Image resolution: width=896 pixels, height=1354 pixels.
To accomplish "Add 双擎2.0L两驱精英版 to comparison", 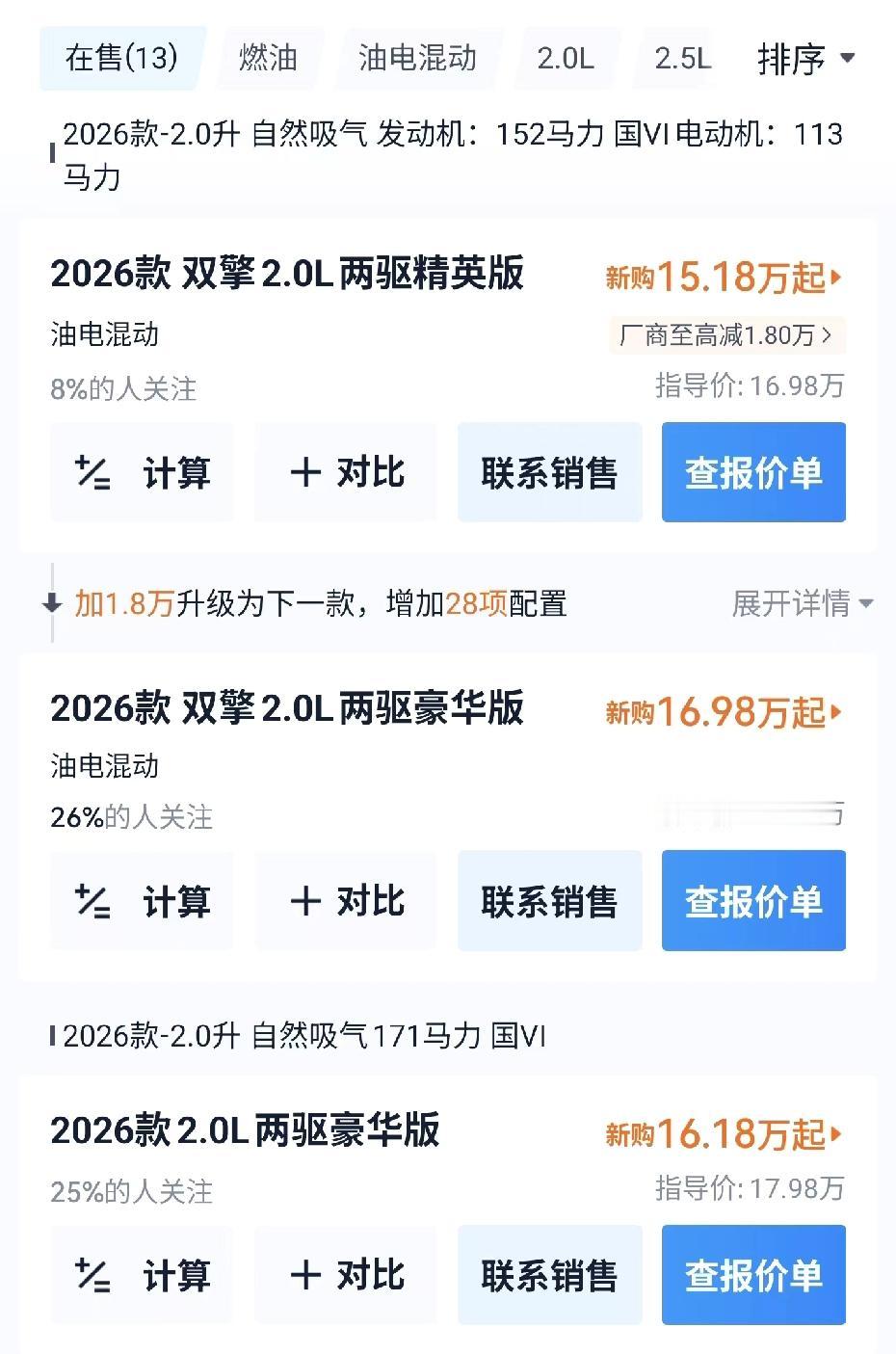I will [345, 472].
